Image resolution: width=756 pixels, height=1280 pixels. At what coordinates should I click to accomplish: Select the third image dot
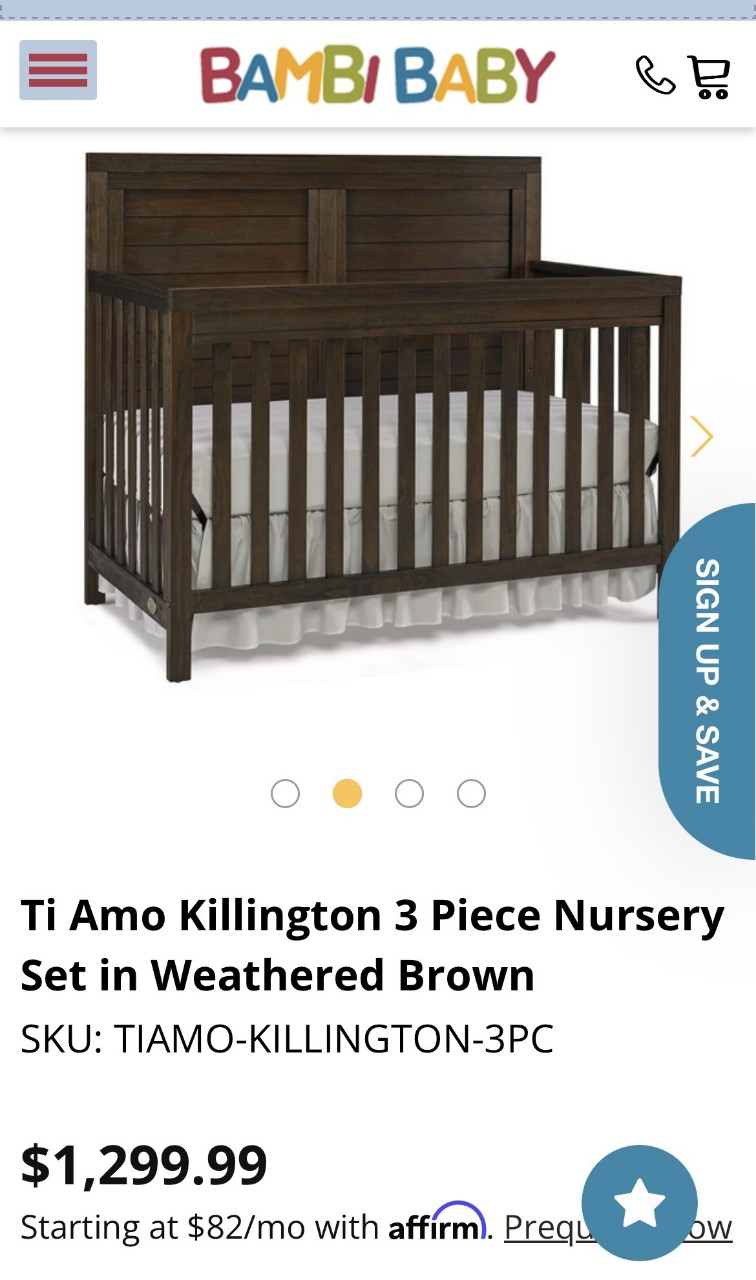(409, 794)
